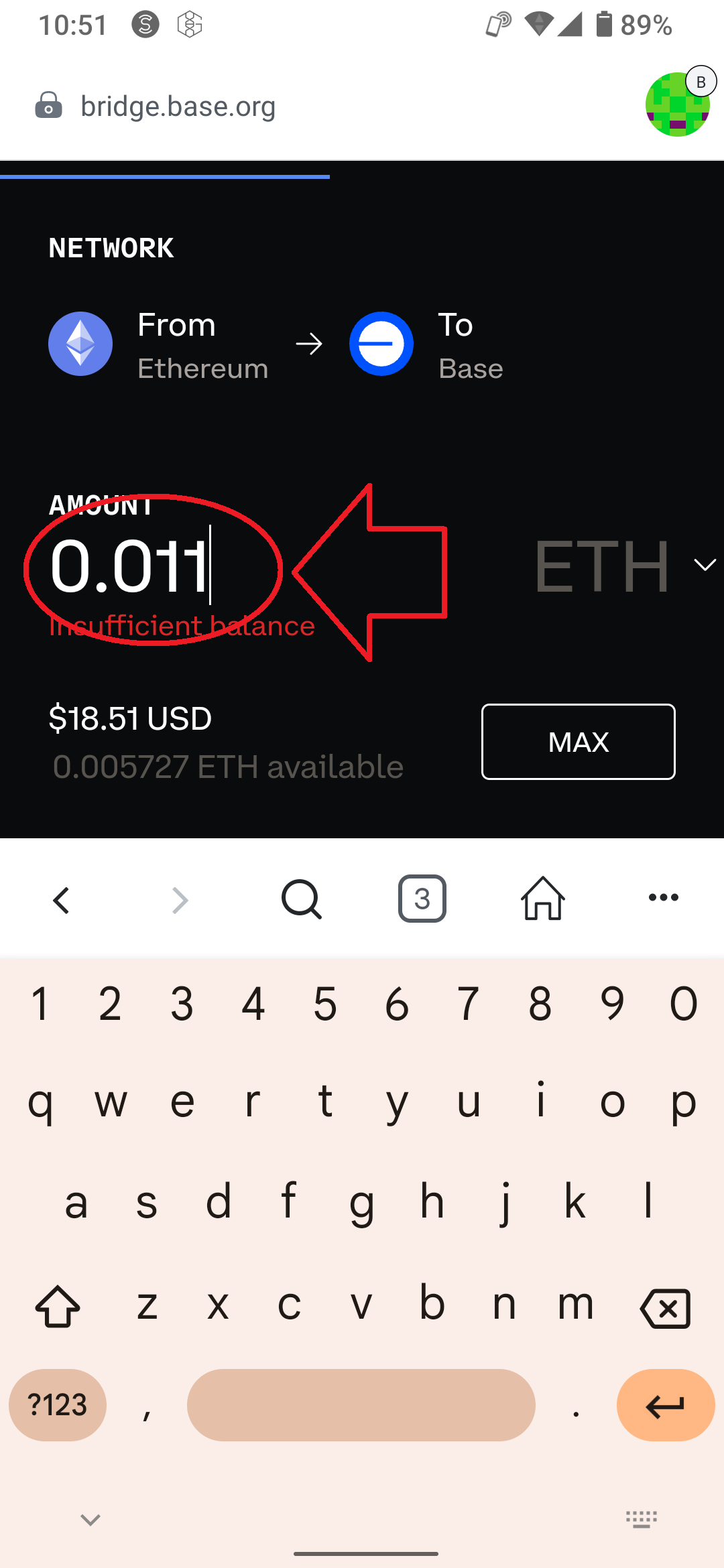Open the tabs switcher showing 3
The width and height of the screenshot is (724, 1568).
pyautogui.click(x=422, y=899)
